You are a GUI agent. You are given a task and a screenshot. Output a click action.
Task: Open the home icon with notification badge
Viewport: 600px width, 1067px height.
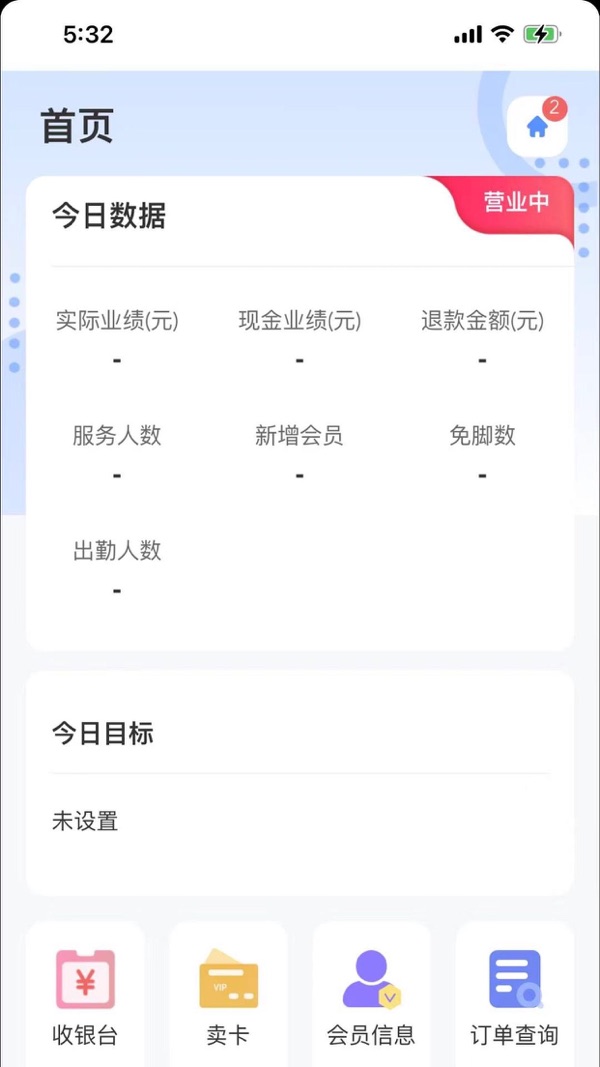[x=537, y=127]
